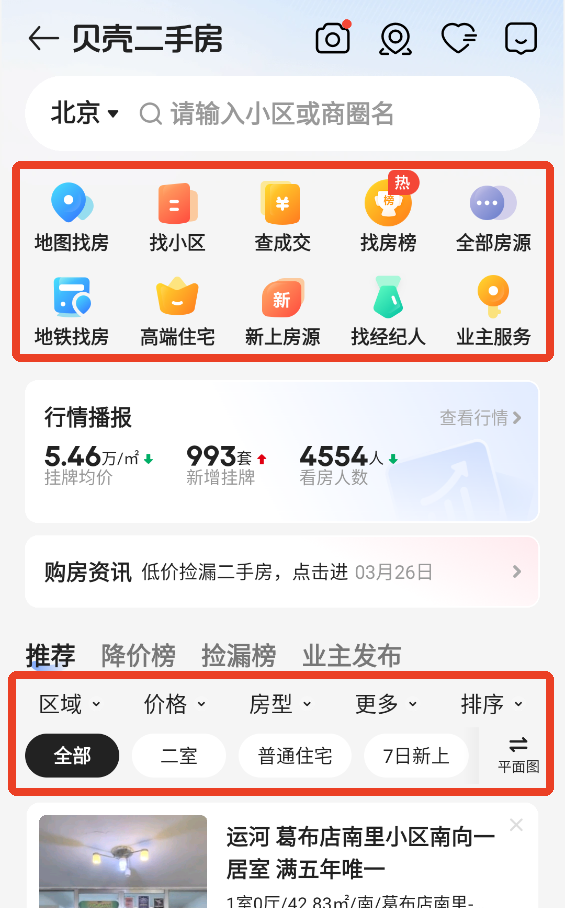Open the messages chat icon
Image resolution: width=565 pixels, height=908 pixels.
click(x=521, y=39)
